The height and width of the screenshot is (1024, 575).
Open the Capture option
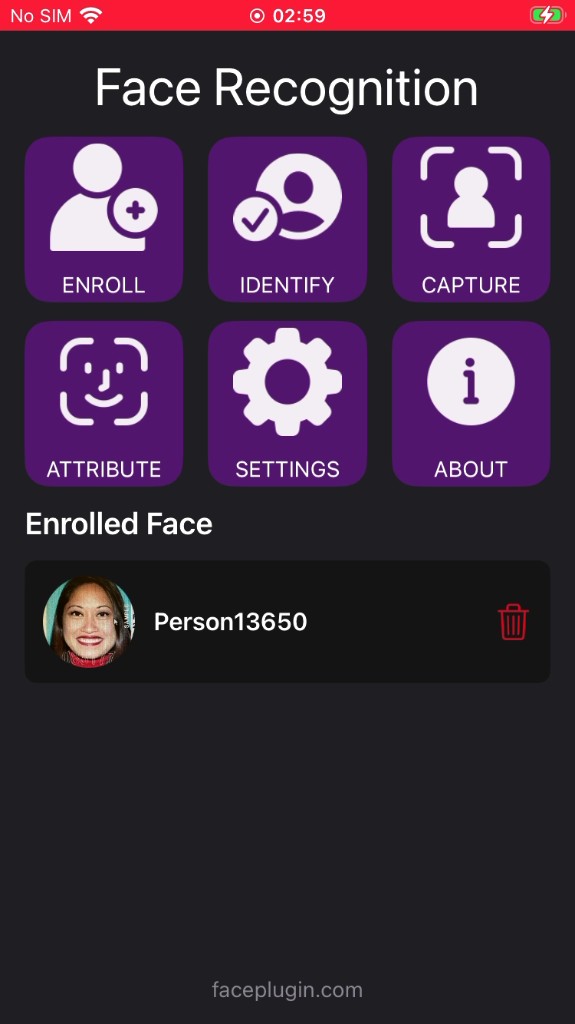point(471,219)
